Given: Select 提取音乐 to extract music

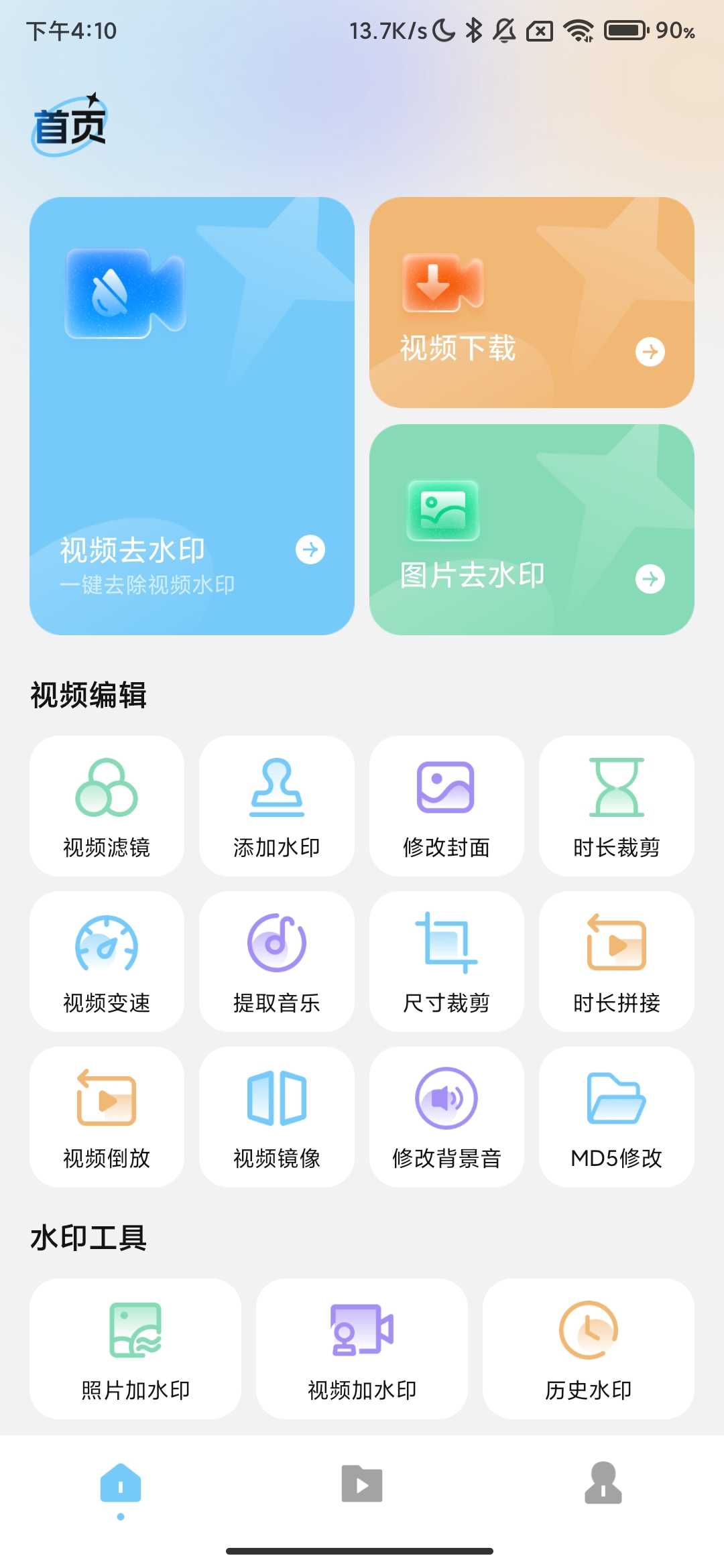Looking at the screenshot, I should point(277,961).
